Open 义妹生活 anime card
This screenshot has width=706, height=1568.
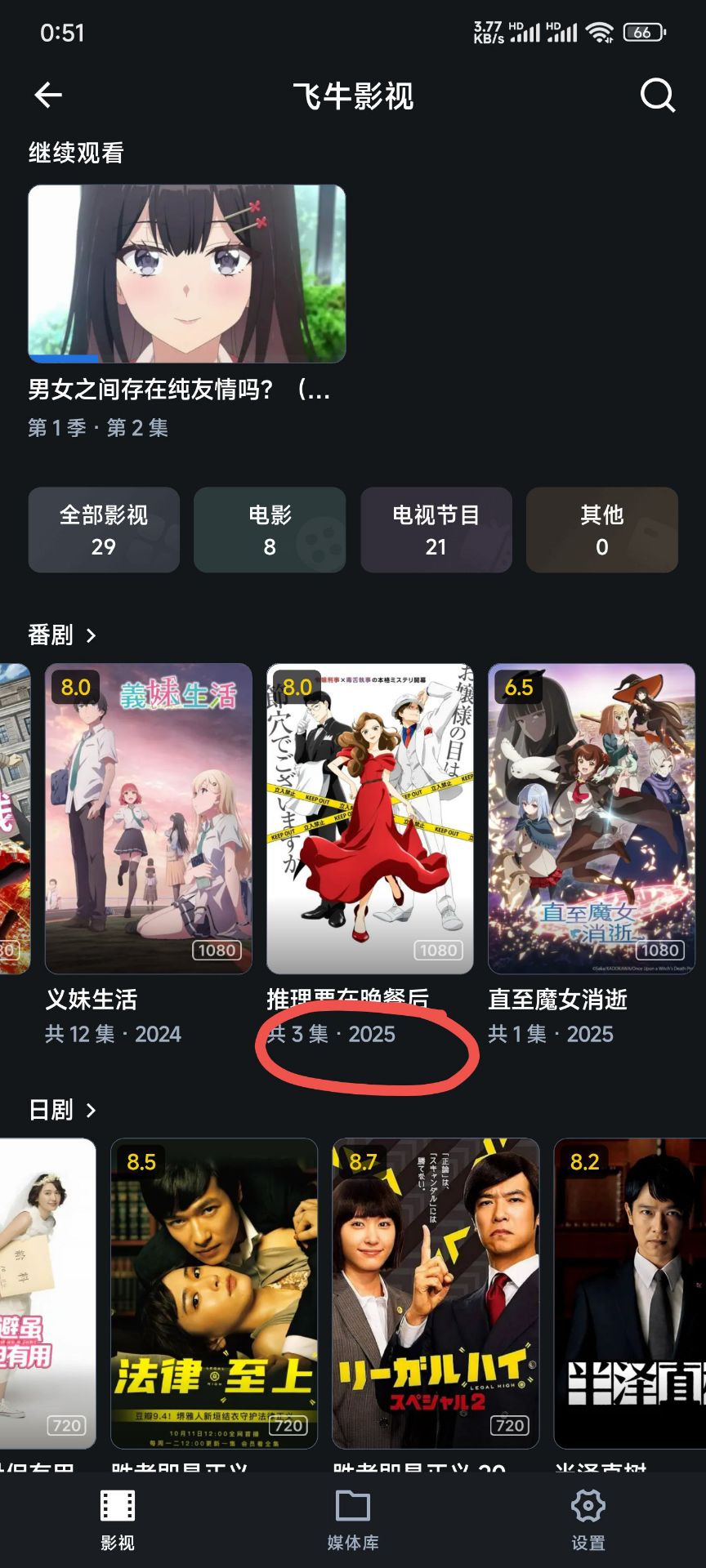148,818
